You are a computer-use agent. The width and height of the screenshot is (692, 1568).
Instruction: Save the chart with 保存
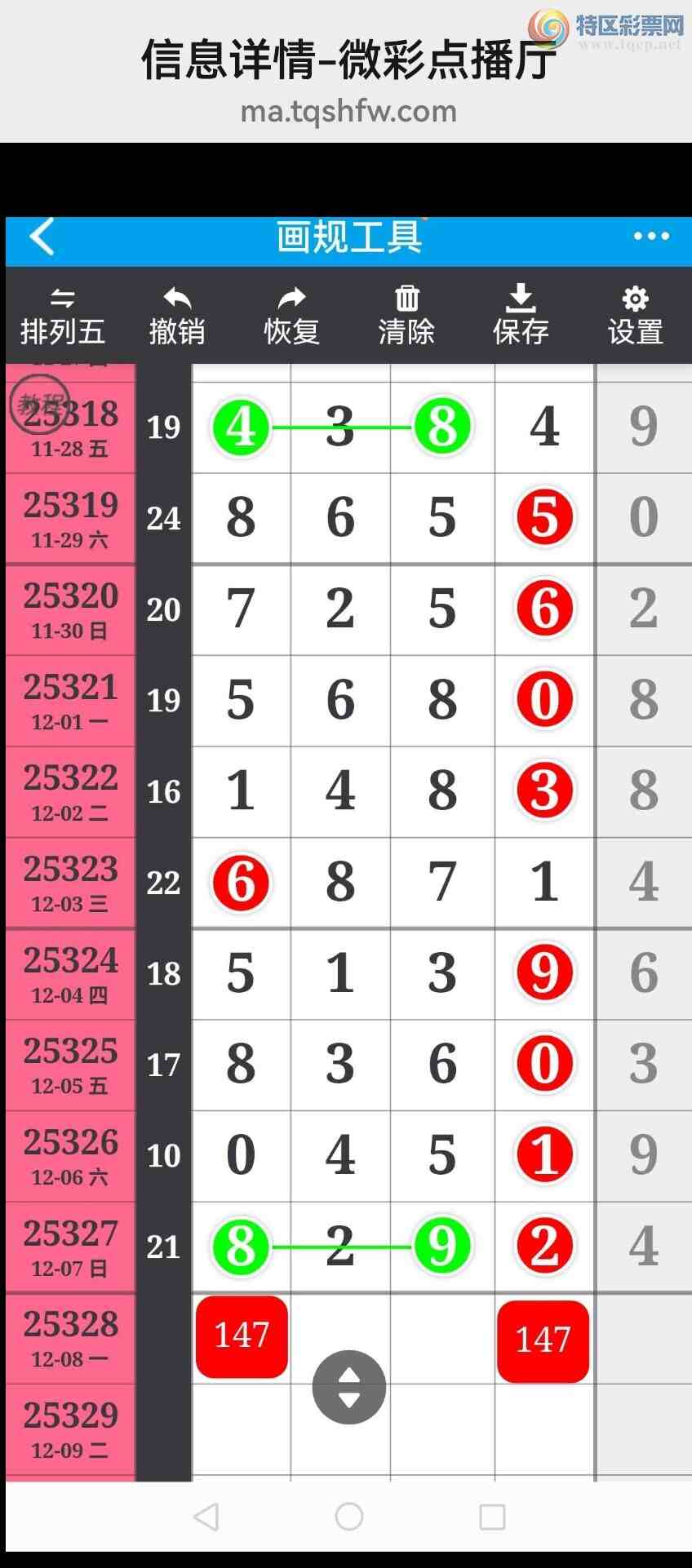[521, 317]
